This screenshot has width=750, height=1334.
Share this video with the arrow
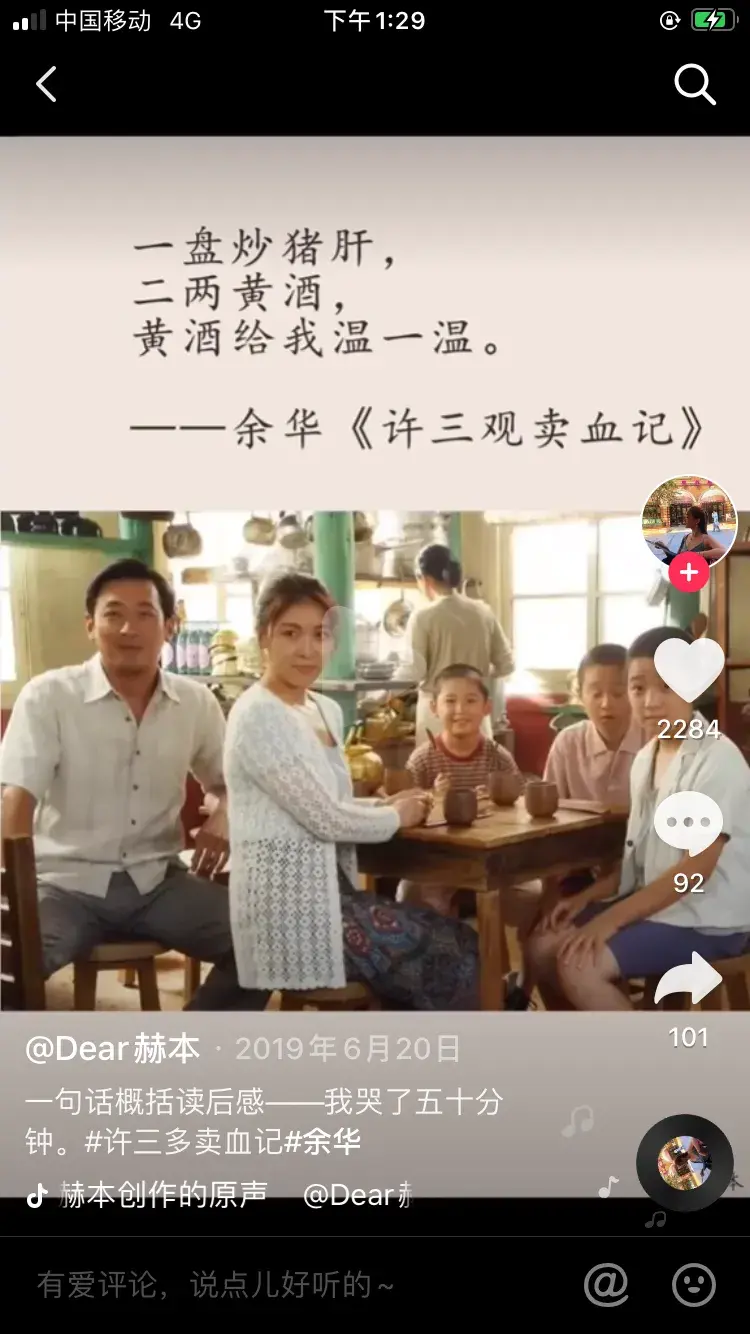689,980
